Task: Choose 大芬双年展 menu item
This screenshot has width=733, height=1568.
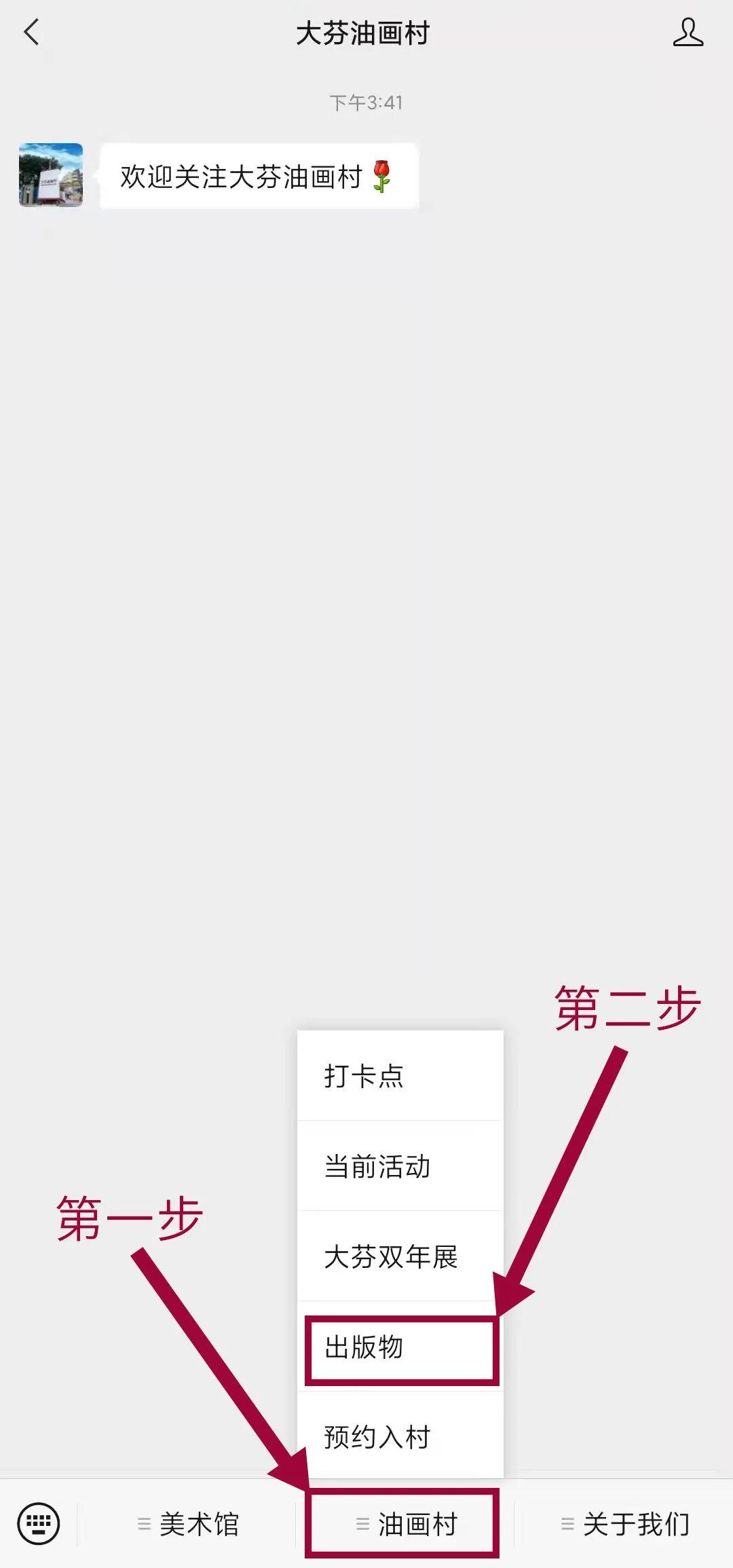Action: 400,1256
